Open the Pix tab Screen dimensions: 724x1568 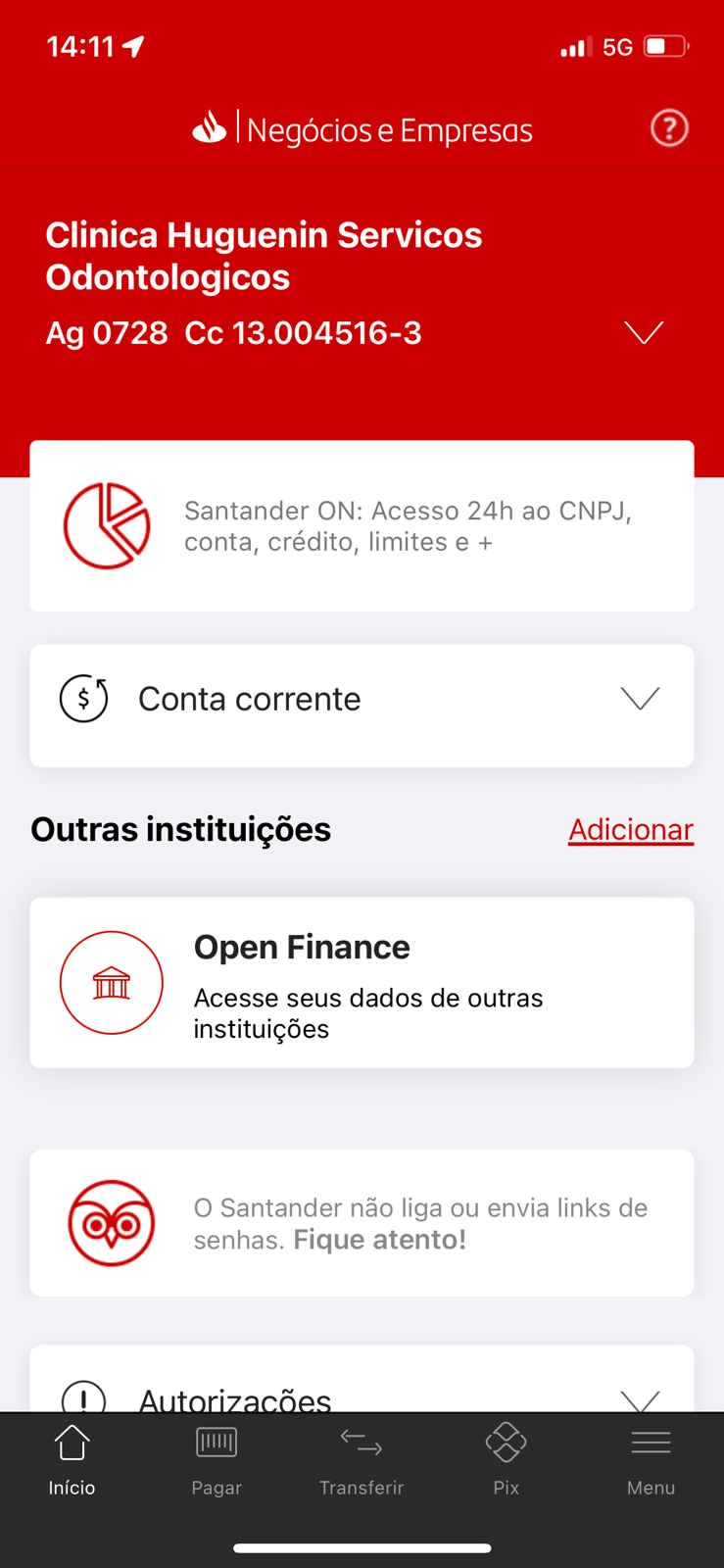pyautogui.click(x=506, y=1460)
